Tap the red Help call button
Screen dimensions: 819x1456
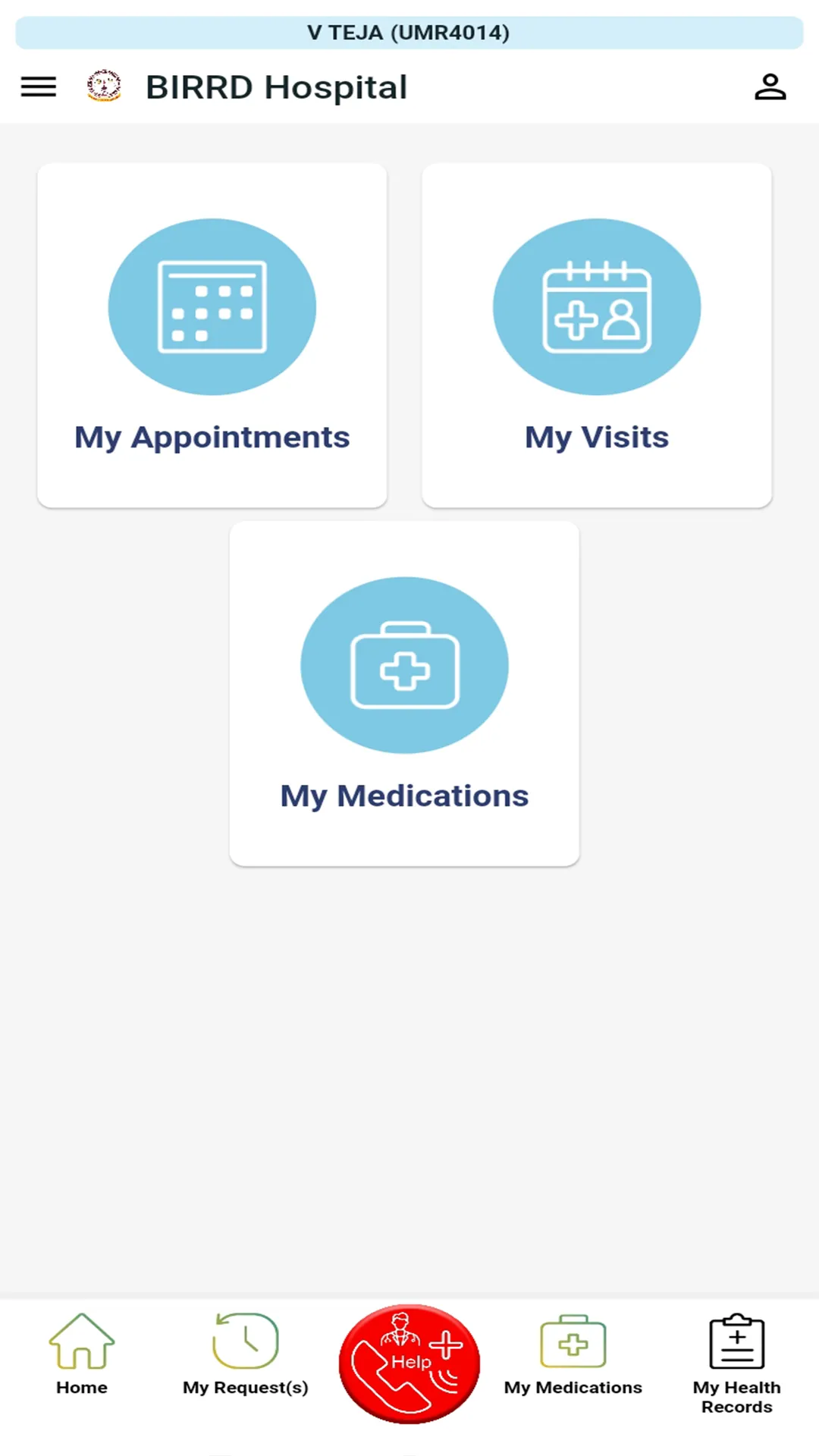point(409,1363)
